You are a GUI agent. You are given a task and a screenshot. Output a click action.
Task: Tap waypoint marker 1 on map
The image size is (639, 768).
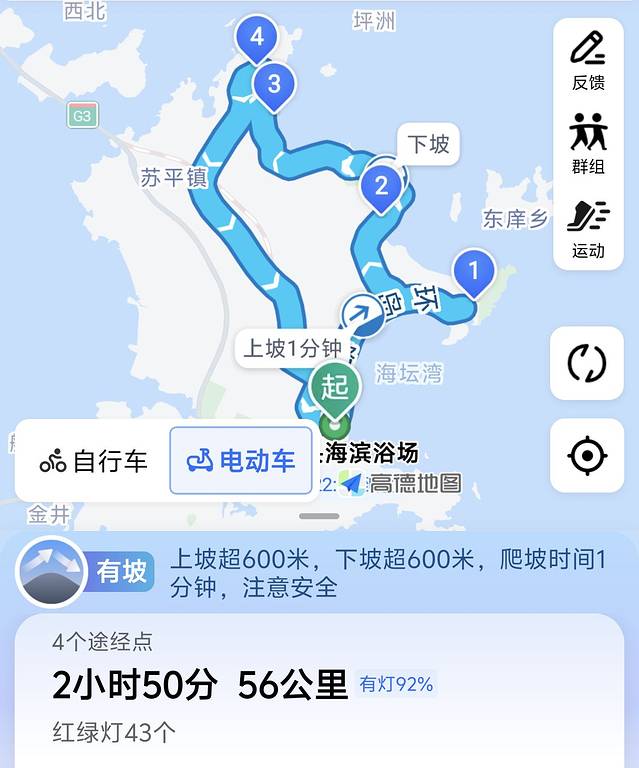click(474, 269)
